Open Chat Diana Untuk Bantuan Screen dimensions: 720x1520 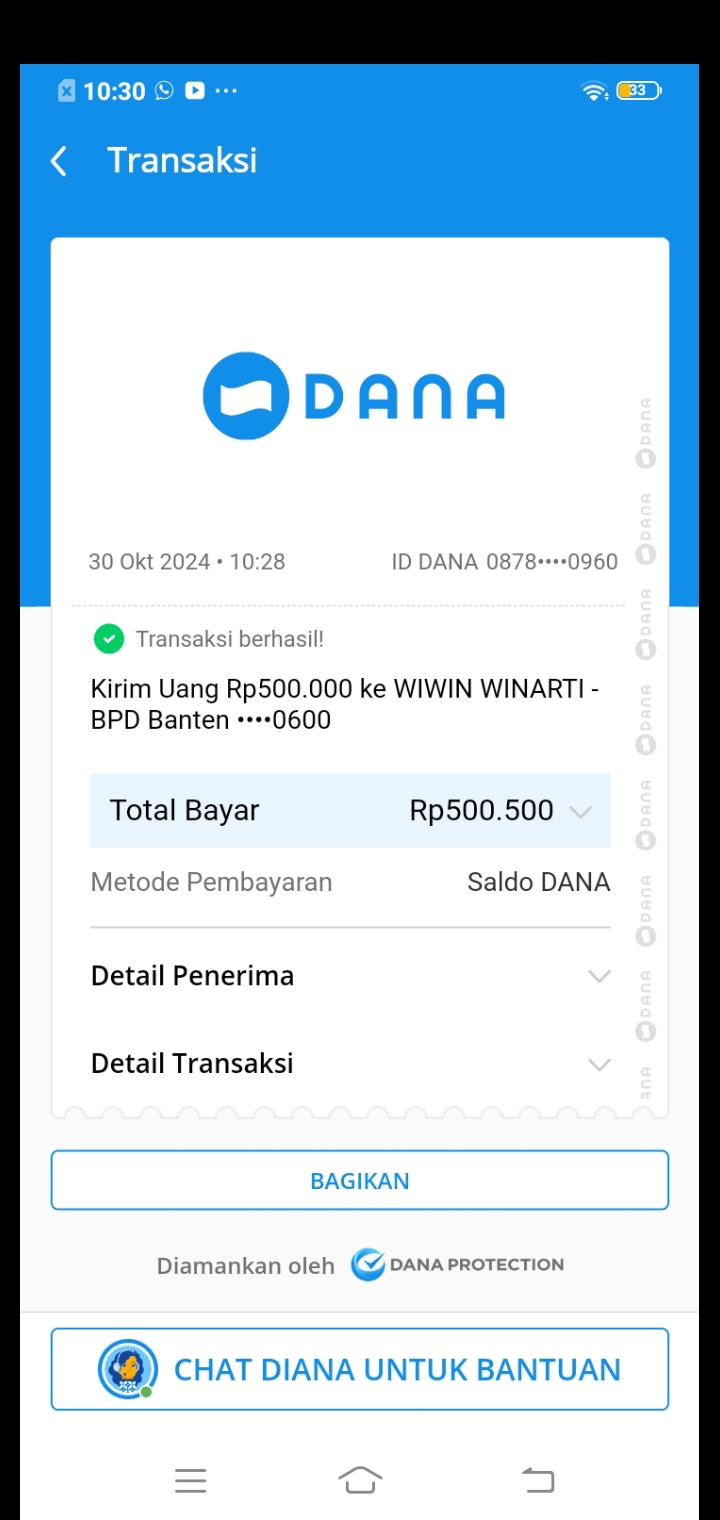tap(360, 1369)
